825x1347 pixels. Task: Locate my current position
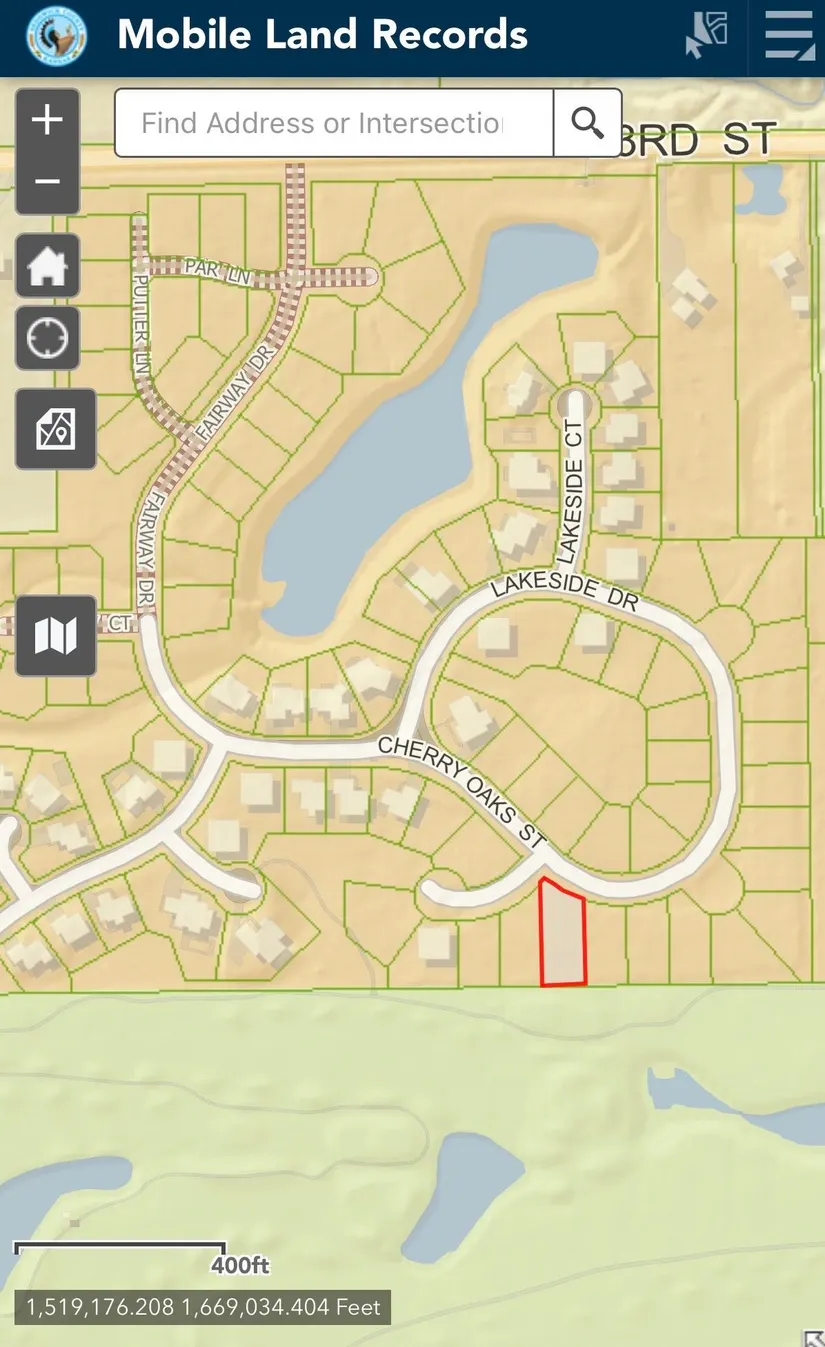click(x=47, y=338)
